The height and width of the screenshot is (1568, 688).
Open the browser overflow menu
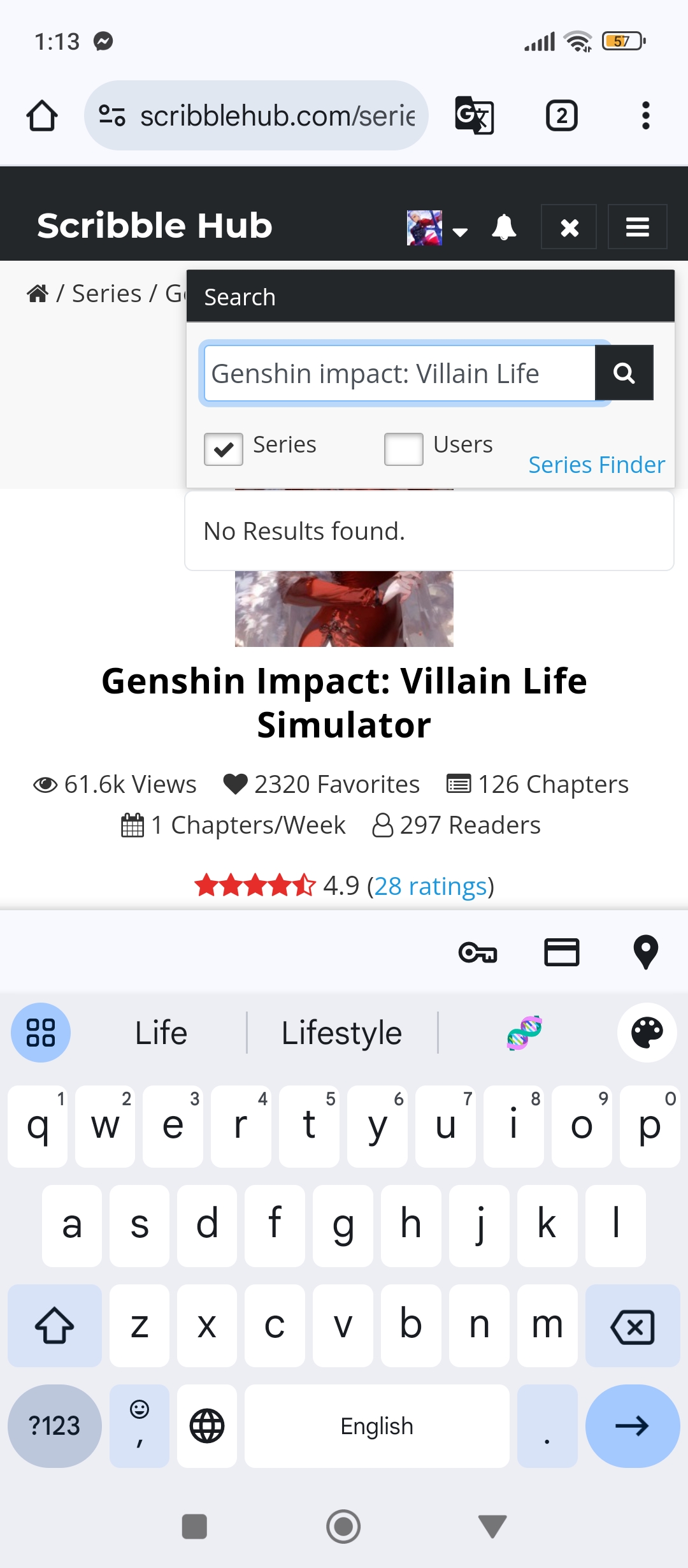coord(645,116)
